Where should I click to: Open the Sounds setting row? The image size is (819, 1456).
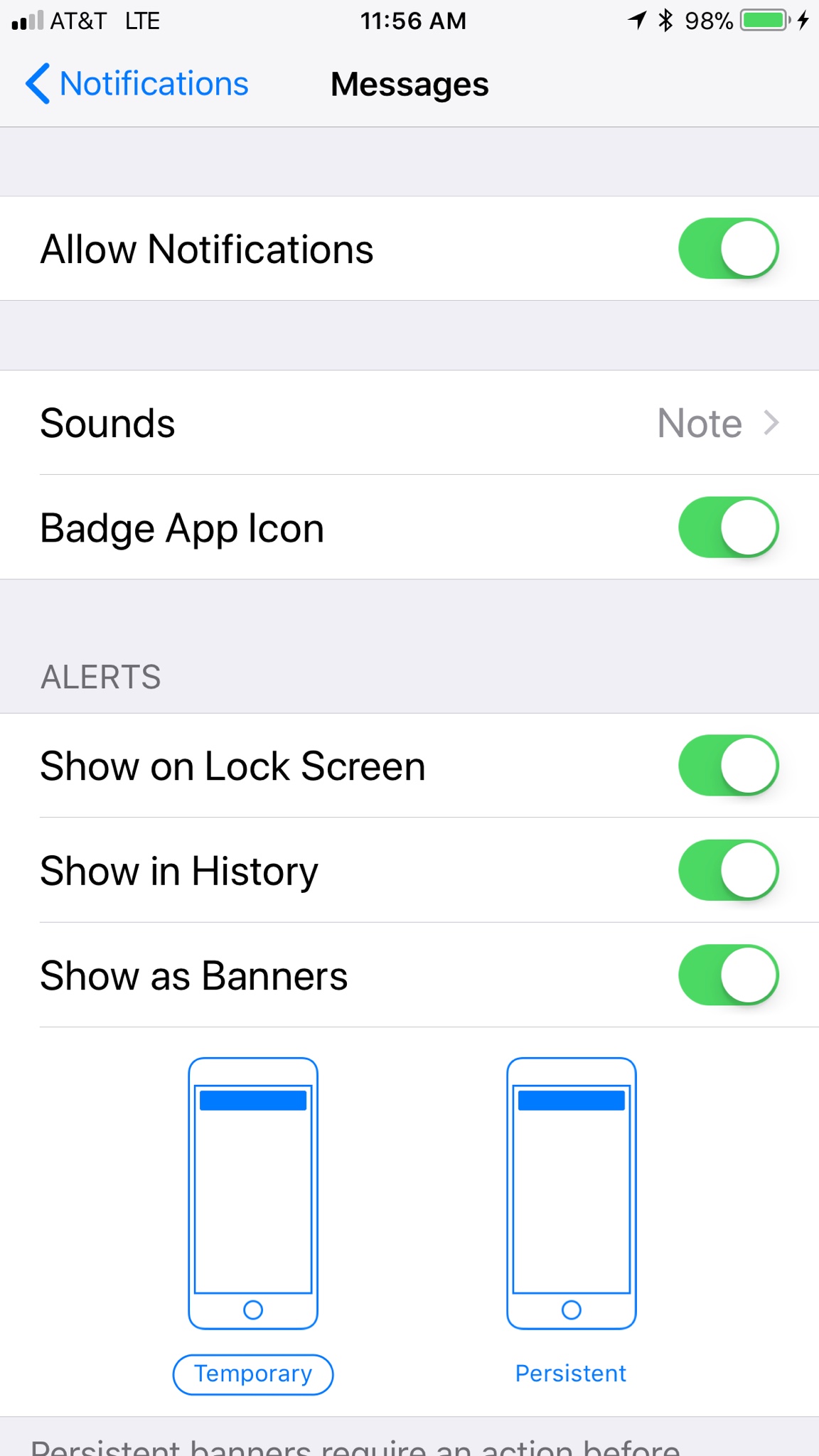[x=409, y=423]
